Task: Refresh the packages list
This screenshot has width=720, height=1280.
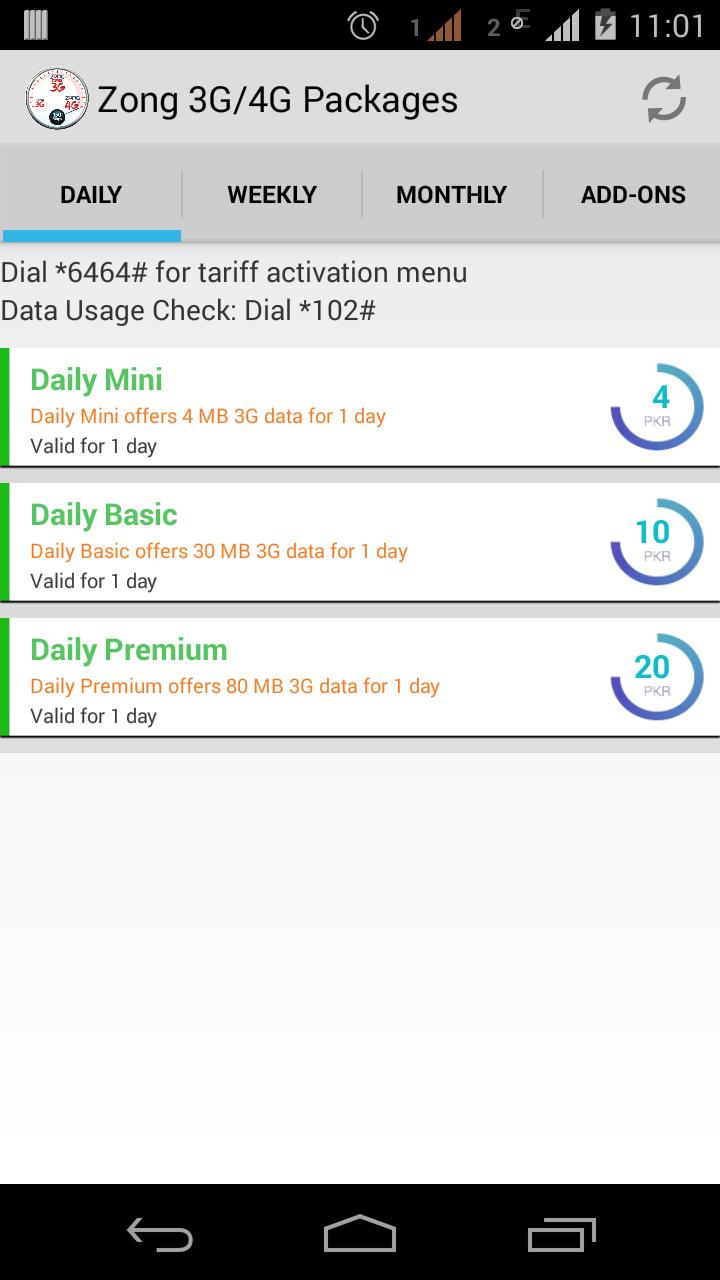Action: [663, 98]
